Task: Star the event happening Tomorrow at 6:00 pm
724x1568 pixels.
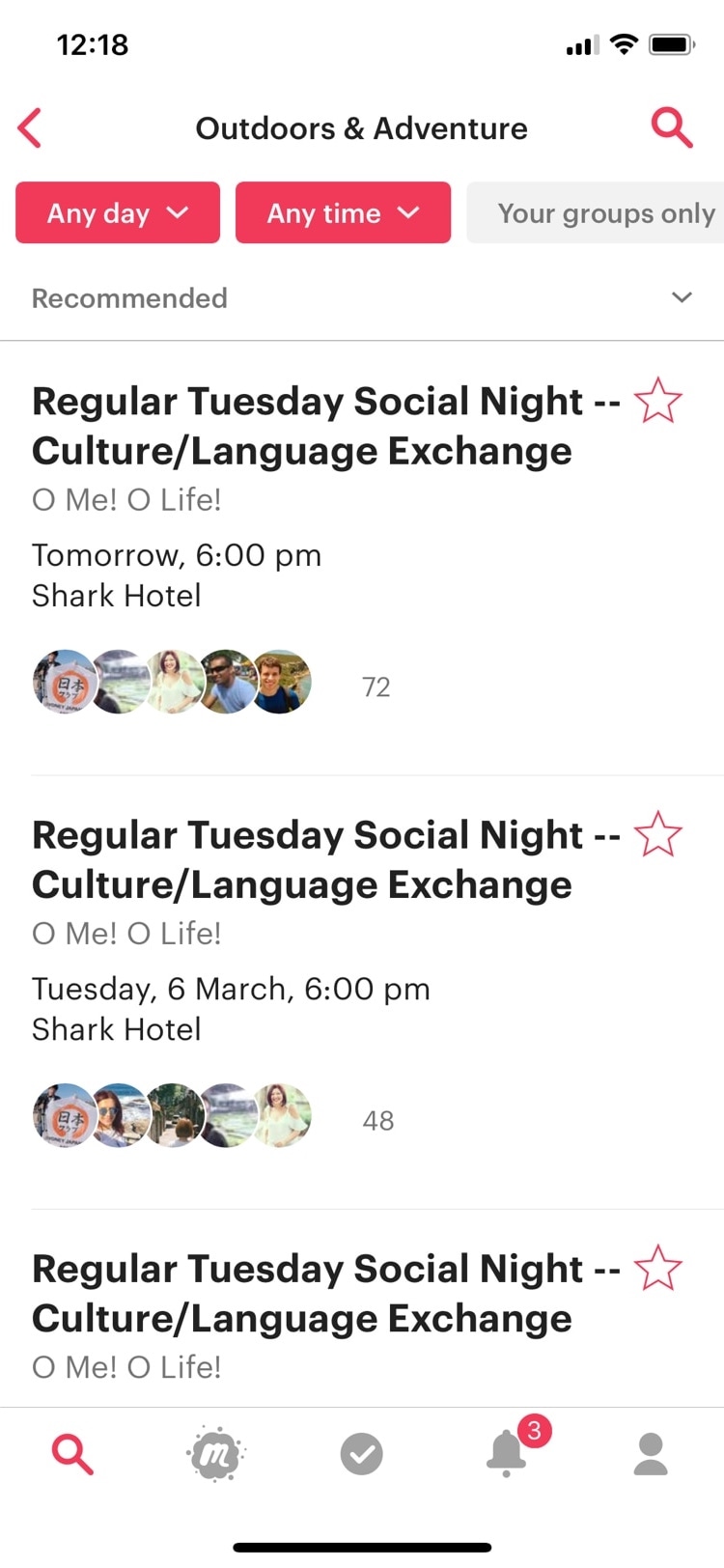Action: [x=658, y=402]
